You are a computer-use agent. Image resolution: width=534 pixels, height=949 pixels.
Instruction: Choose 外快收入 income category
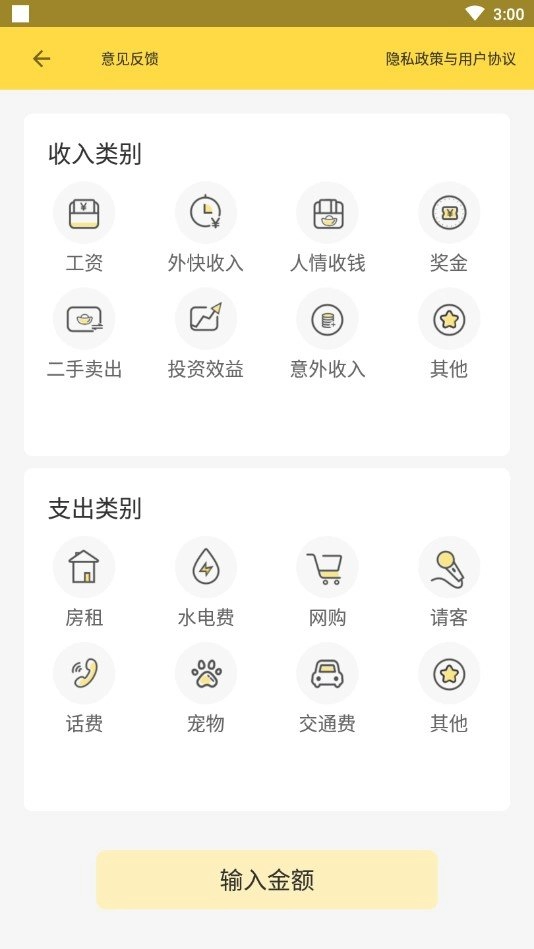[206, 228]
